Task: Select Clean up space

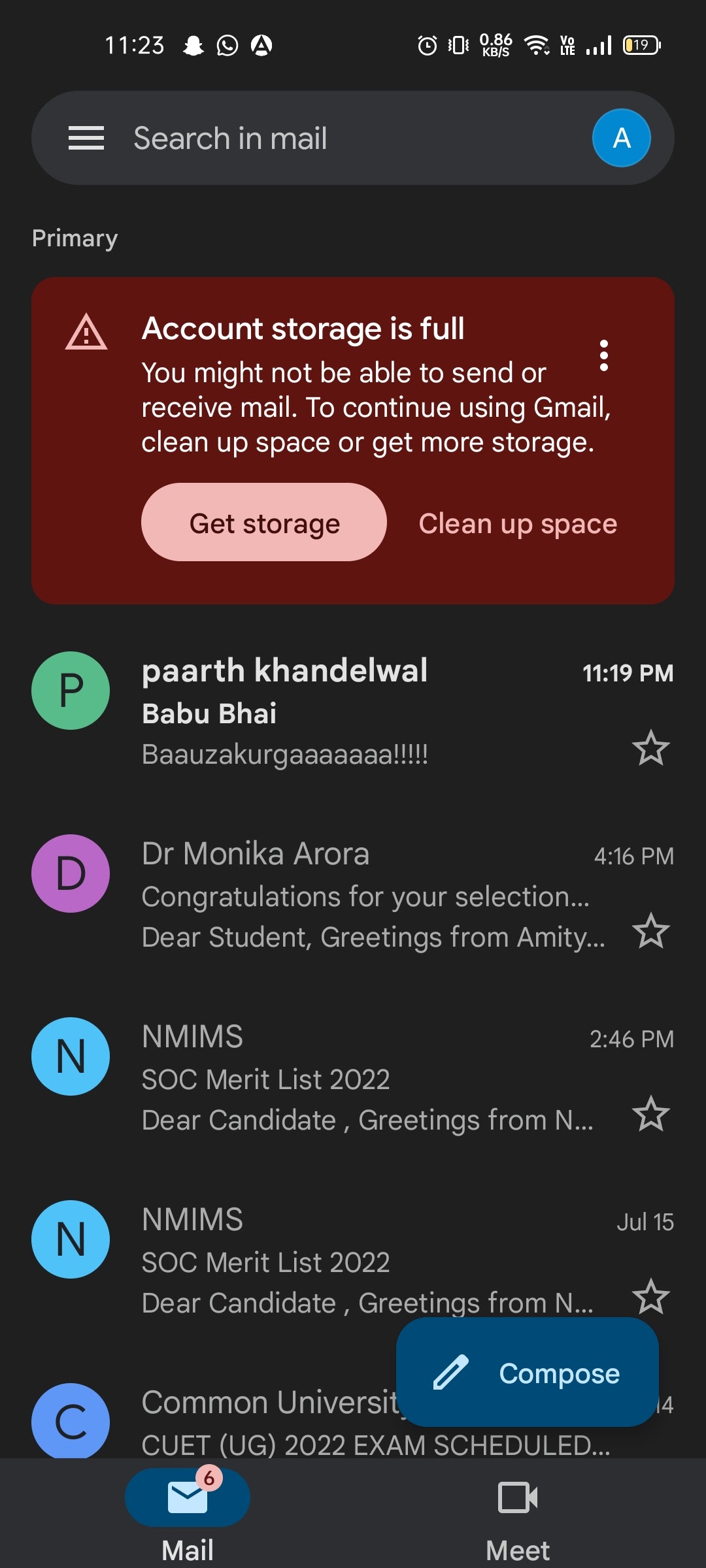Action: click(518, 524)
